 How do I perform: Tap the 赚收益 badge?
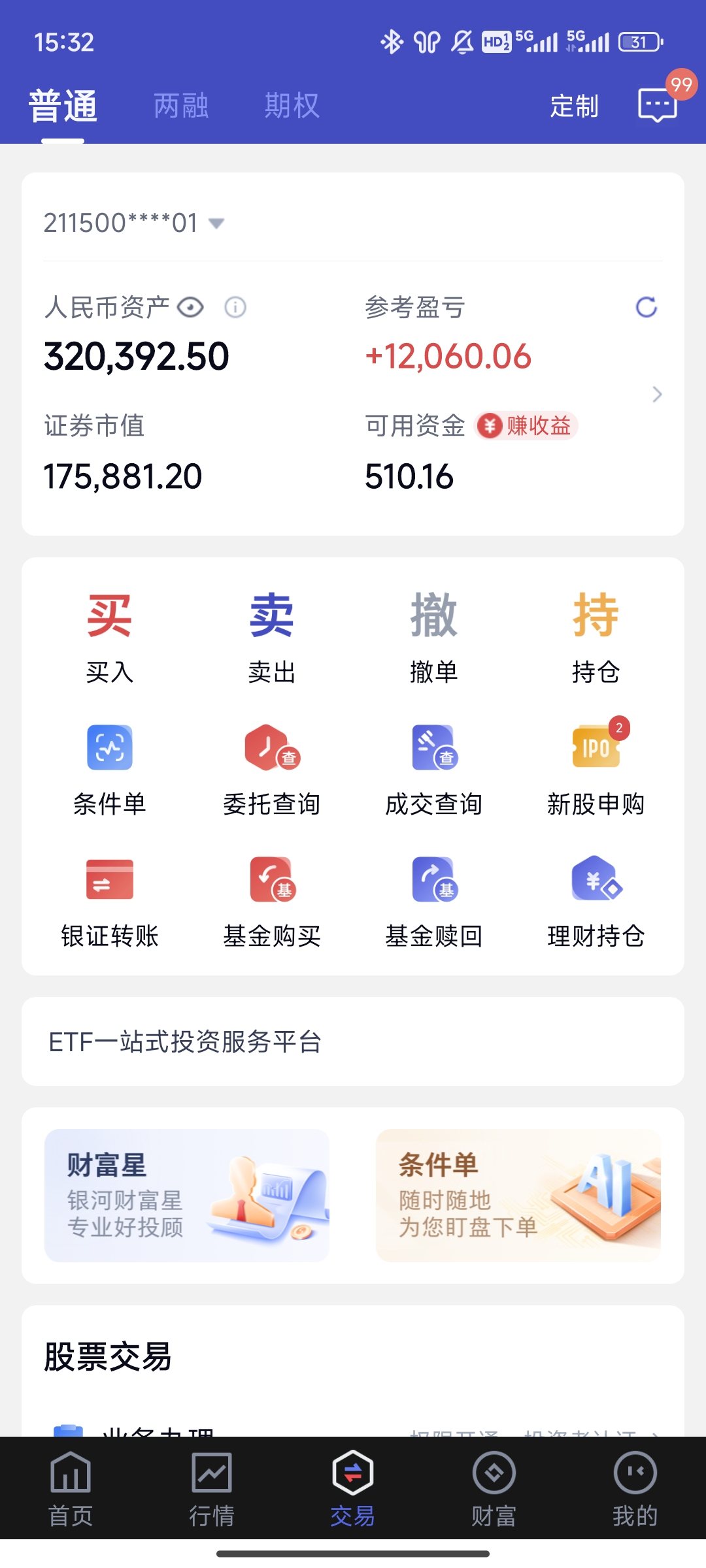526,426
